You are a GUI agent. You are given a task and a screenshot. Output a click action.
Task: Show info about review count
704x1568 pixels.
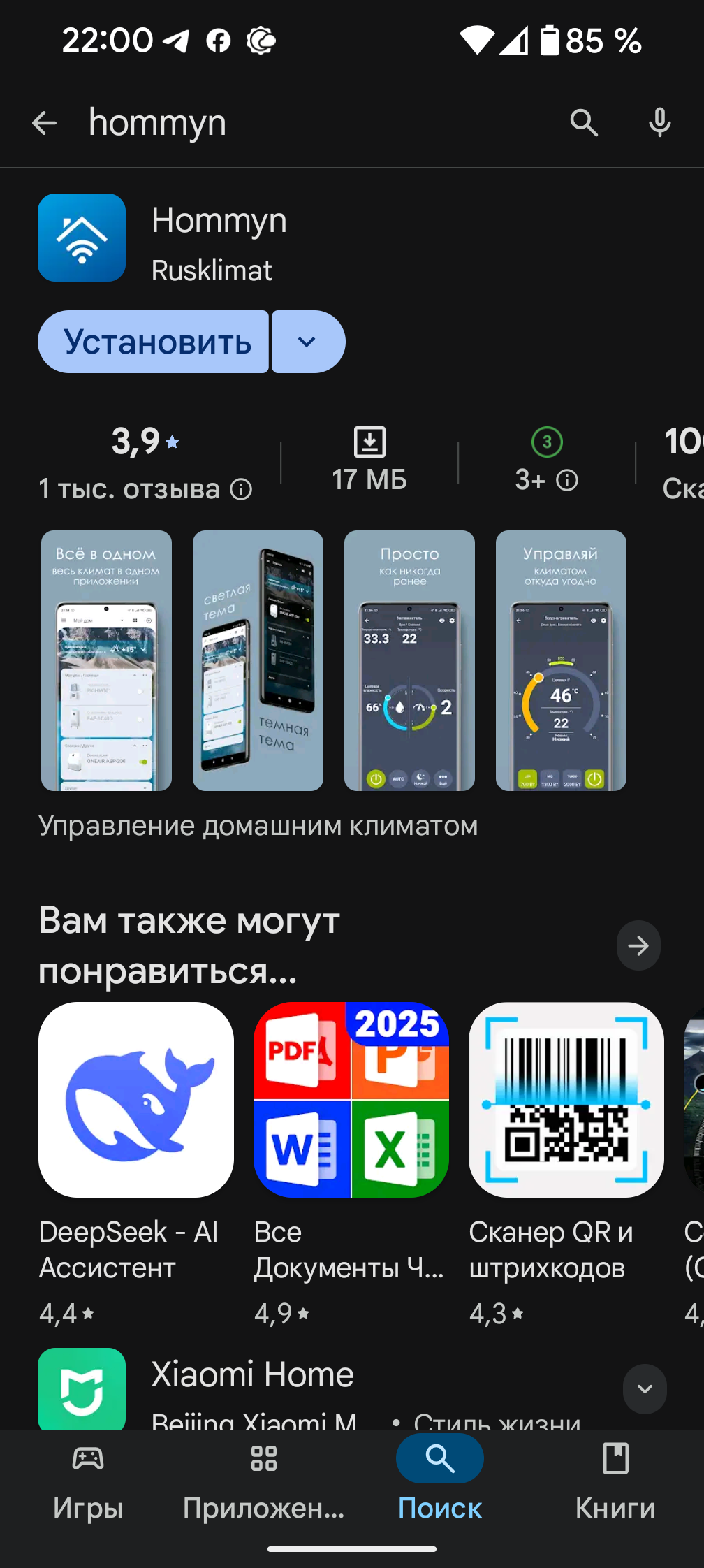pyautogui.click(x=242, y=489)
